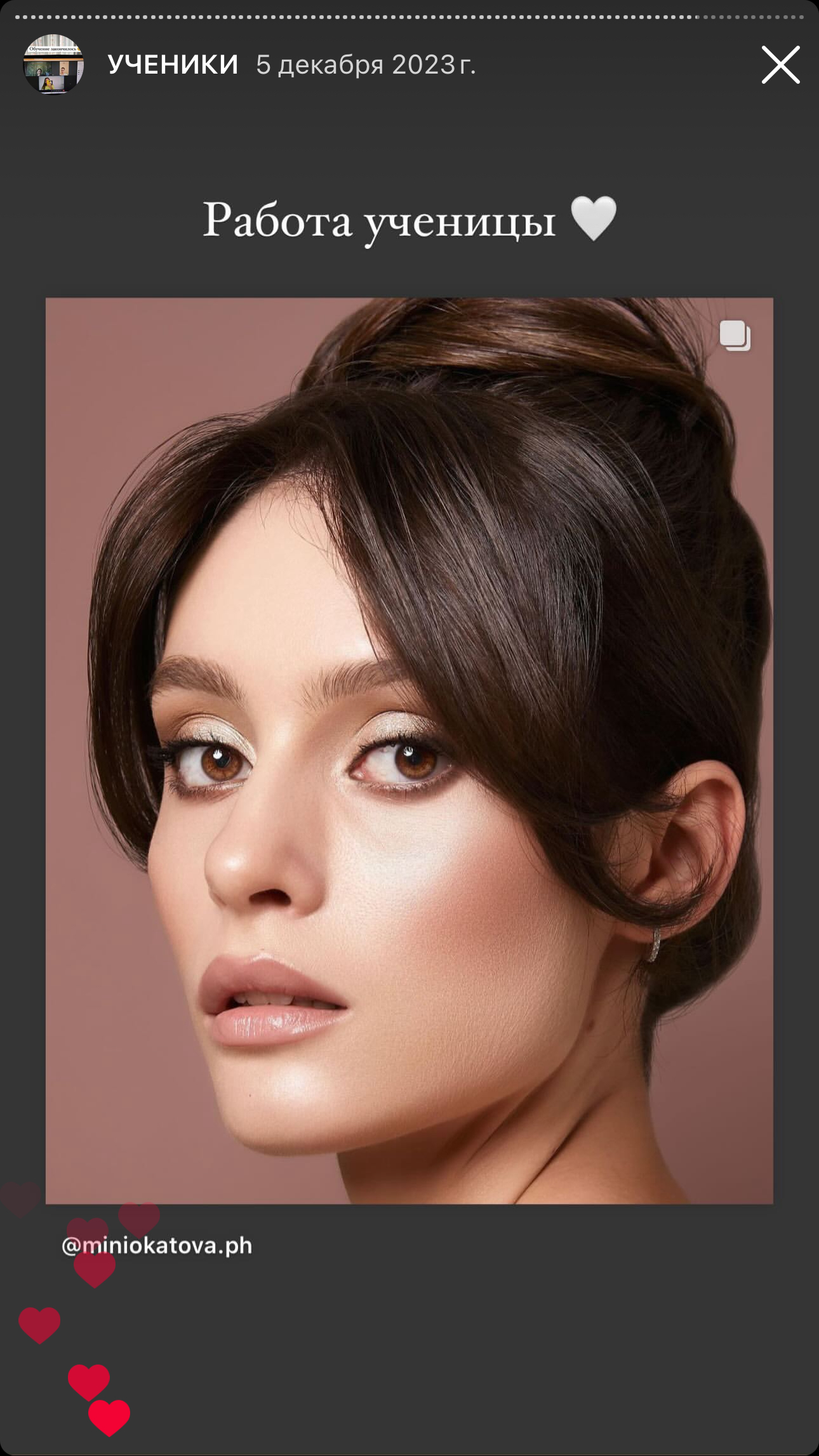Image resolution: width=819 pixels, height=1456 pixels.
Task: Open the УЧЕНИКИ highlight profile picture
Action: point(54,65)
